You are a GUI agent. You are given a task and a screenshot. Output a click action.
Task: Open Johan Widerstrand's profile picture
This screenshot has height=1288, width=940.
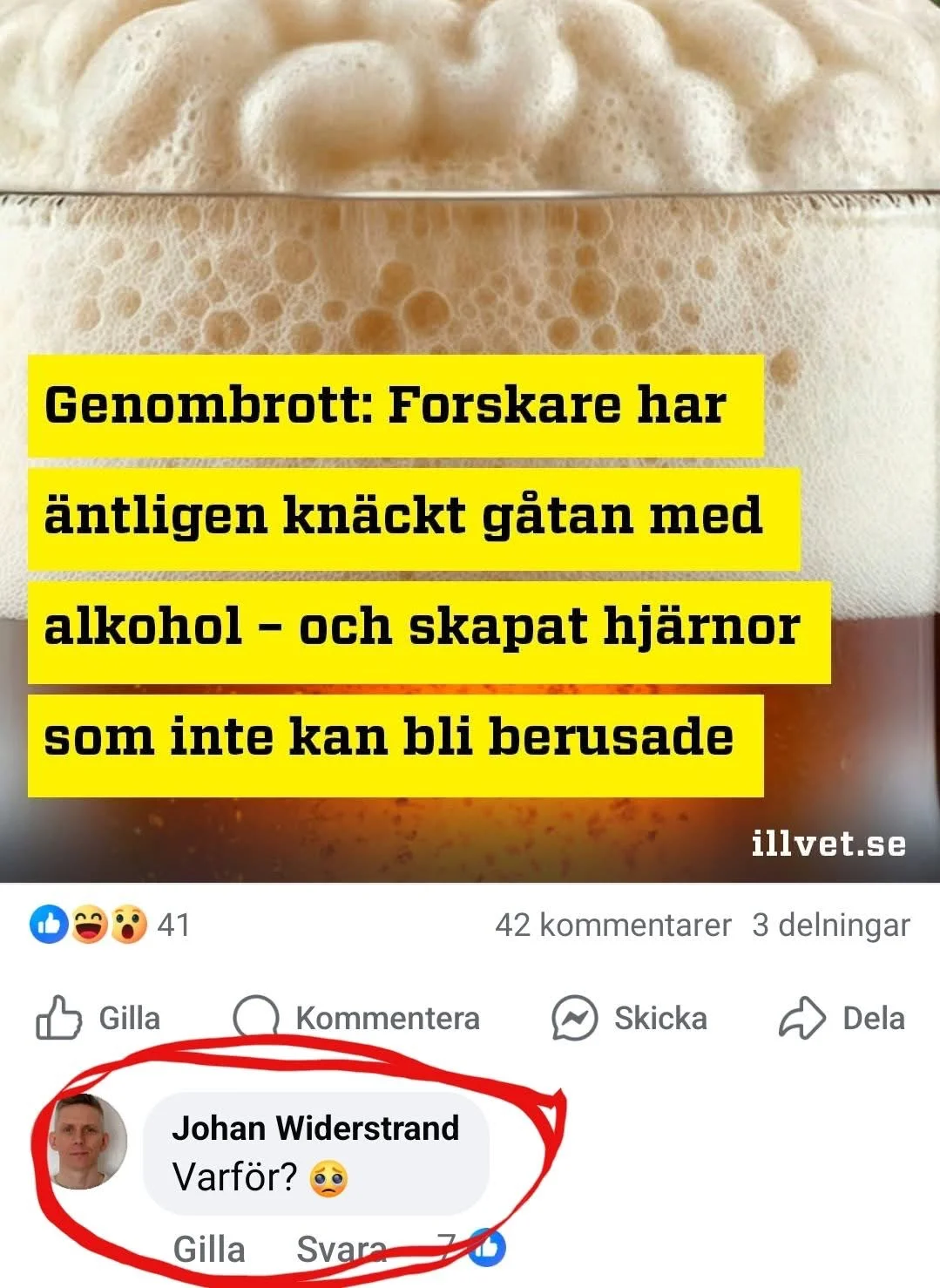(88, 1141)
